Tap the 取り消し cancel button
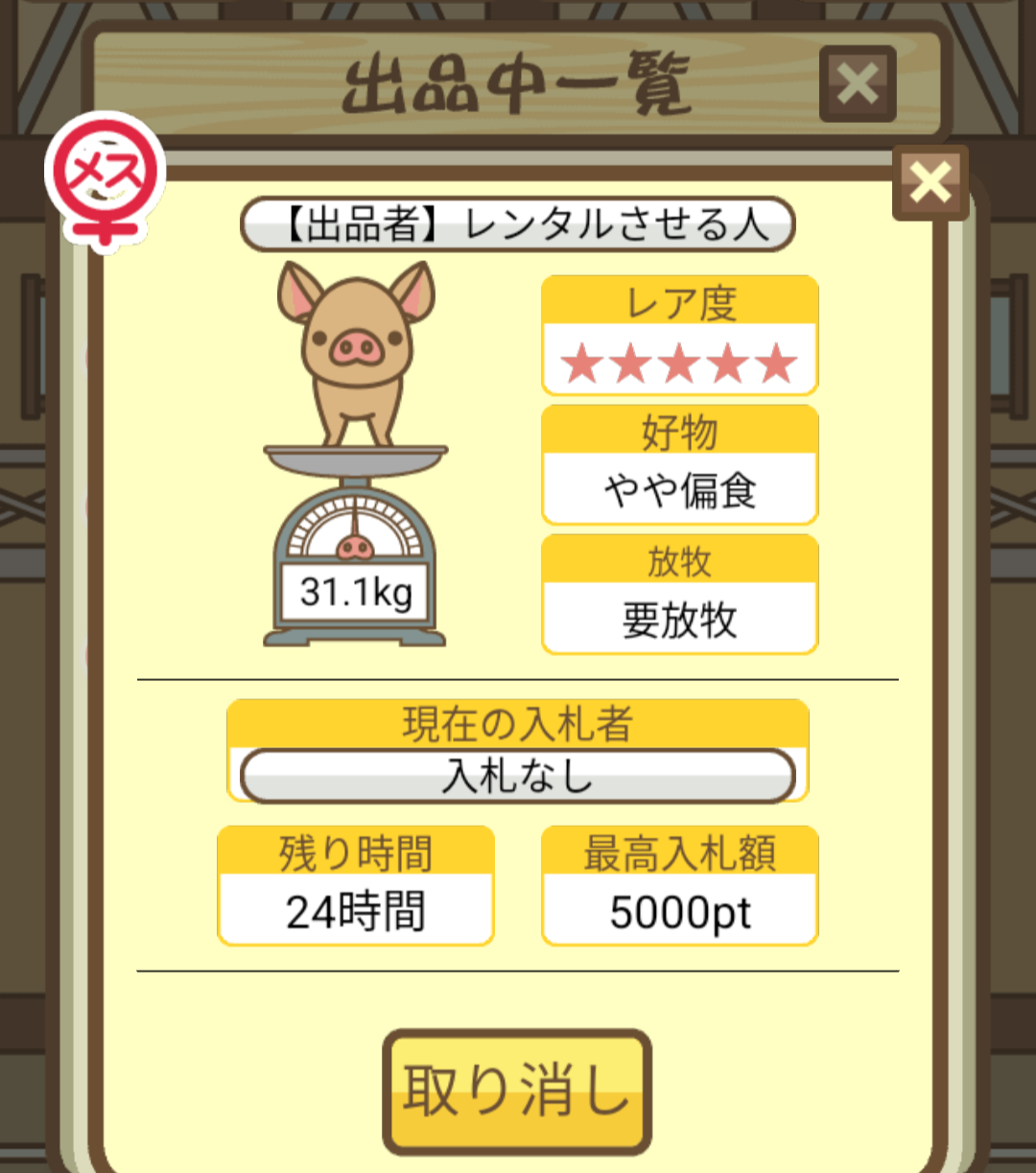 coord(517,1091)
